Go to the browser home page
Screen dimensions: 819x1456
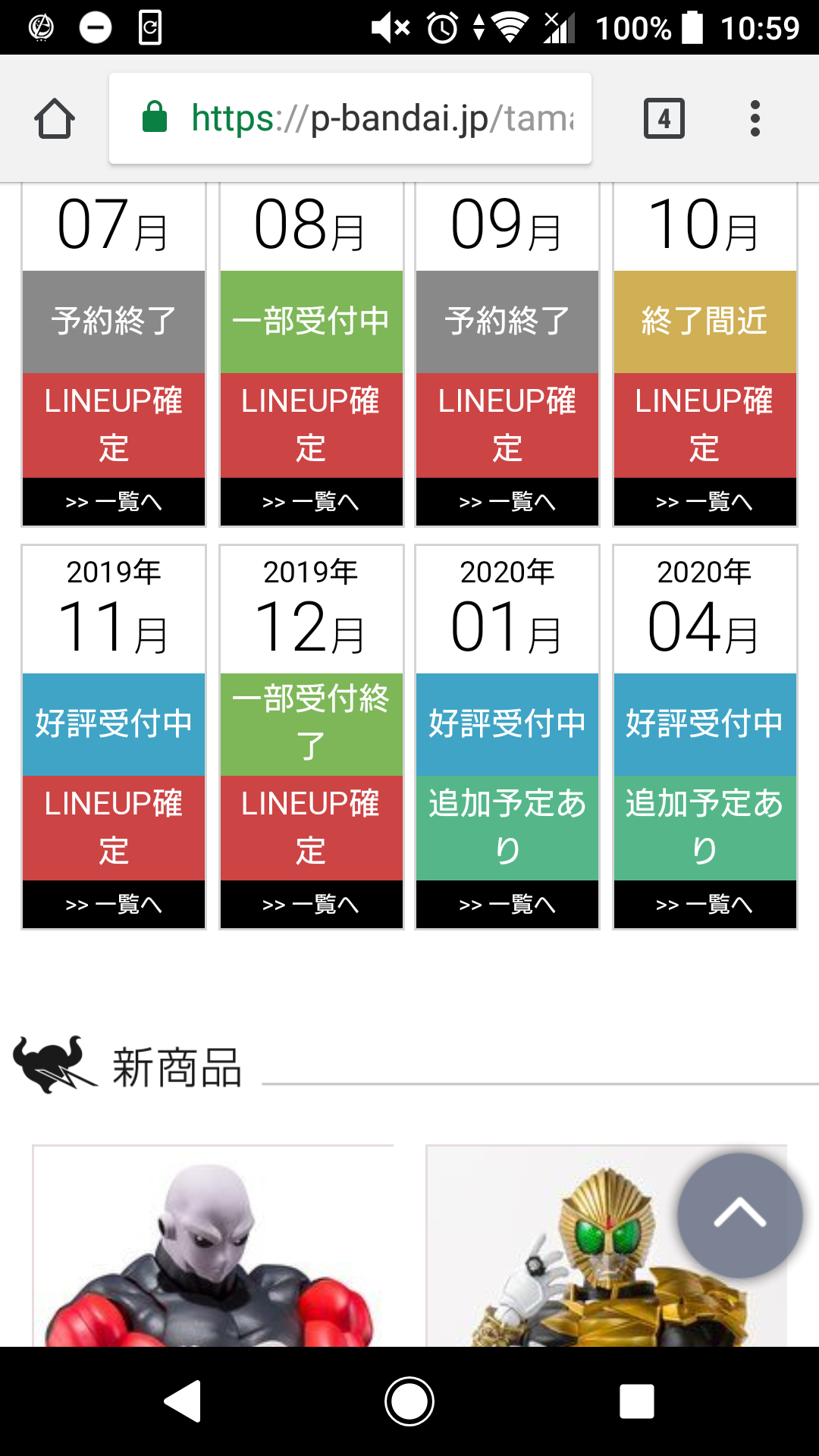[55, 118]
